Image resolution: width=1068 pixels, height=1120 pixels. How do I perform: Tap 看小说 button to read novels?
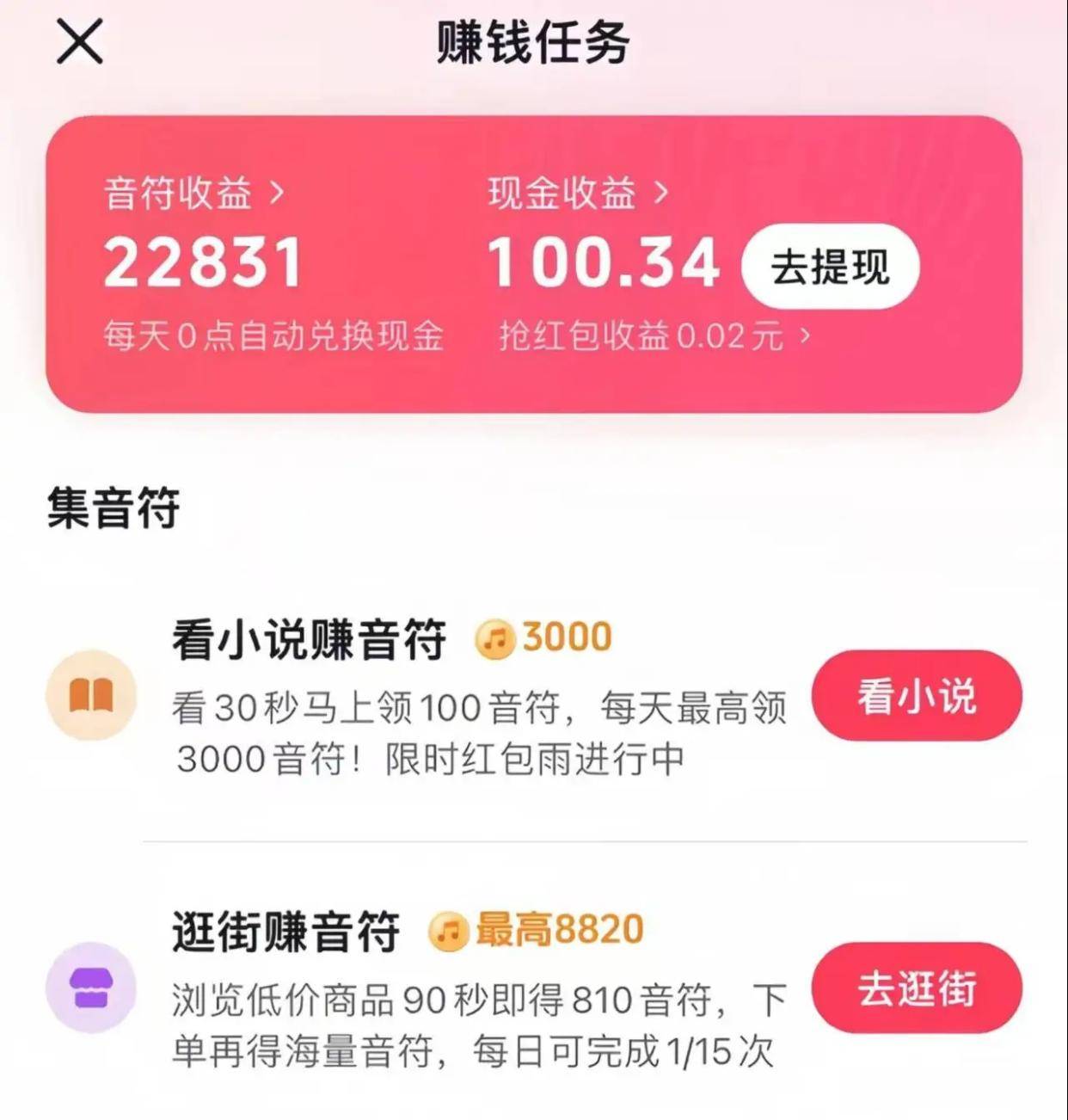917,696
